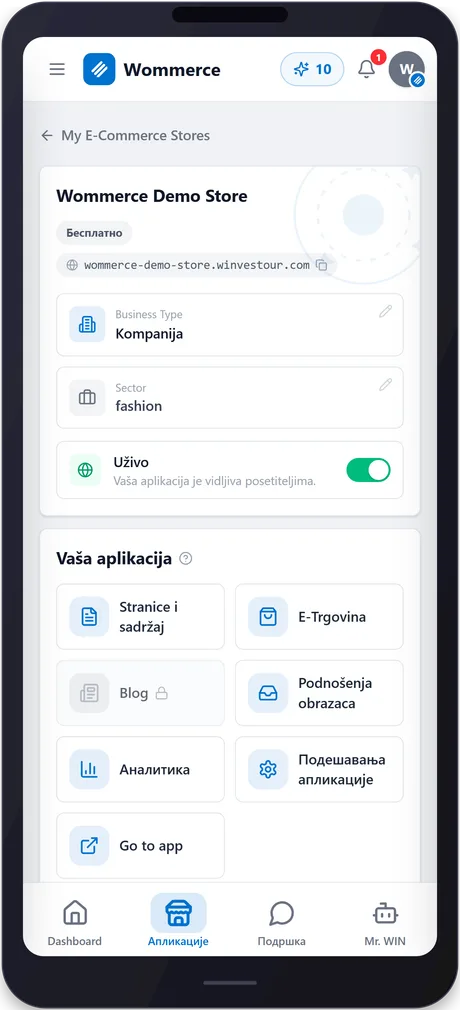Open the profile avatar menu
The width and height of the screenshot is (460, 1010).
(x=407, y=70)
